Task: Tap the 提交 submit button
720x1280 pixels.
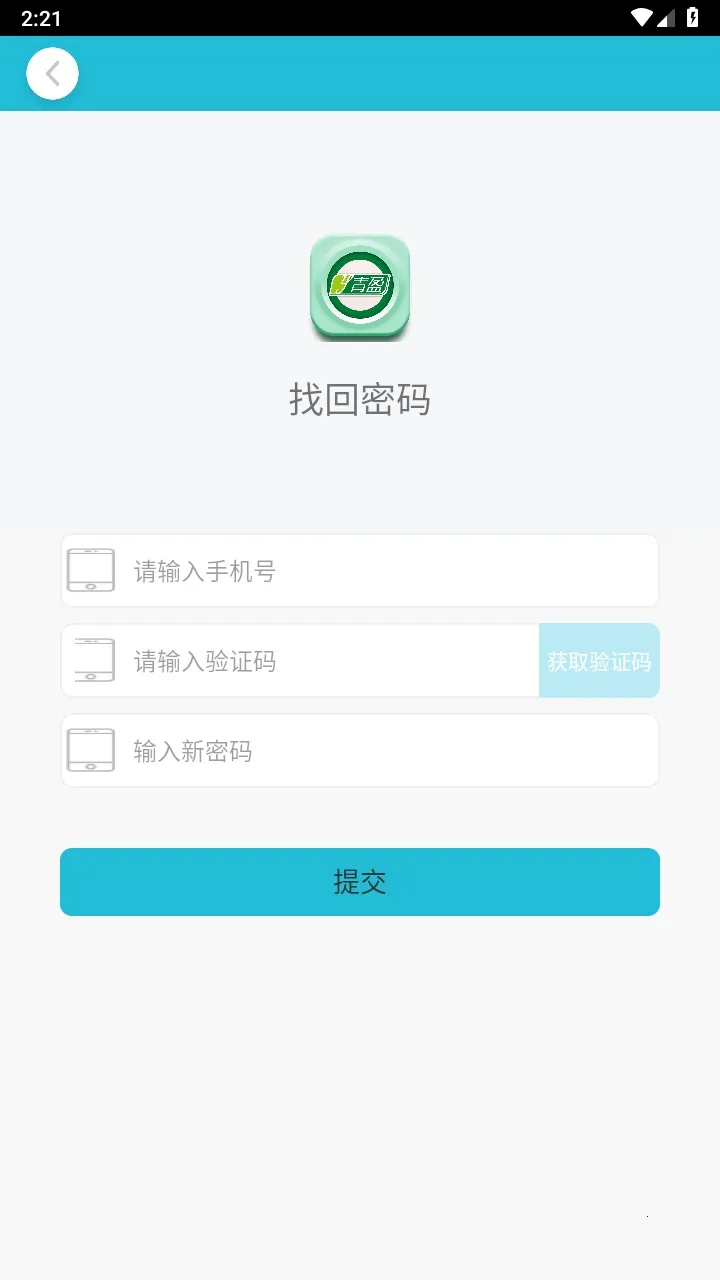Action: (360, 881)
